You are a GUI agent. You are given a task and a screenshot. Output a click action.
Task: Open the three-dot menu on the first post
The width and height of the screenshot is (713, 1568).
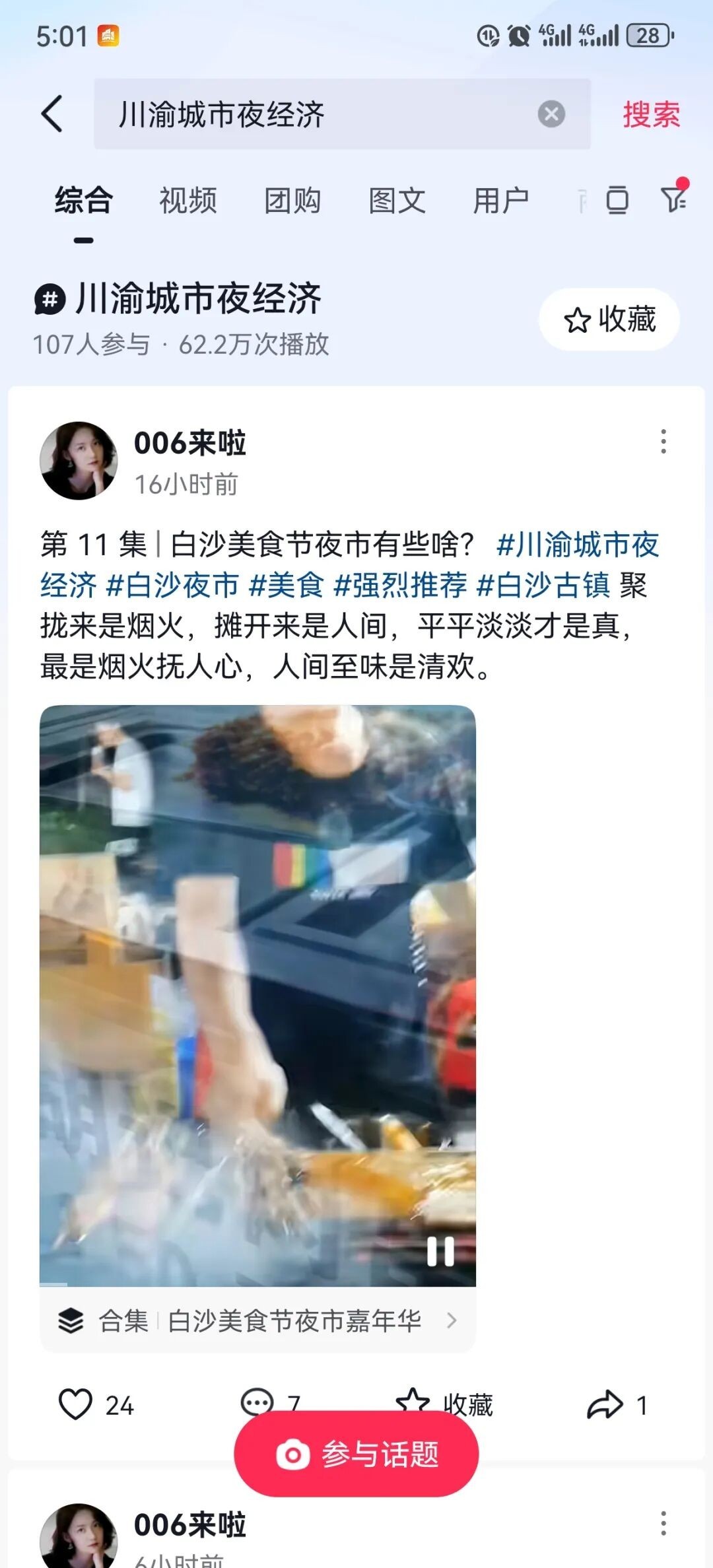click(663, 441)
